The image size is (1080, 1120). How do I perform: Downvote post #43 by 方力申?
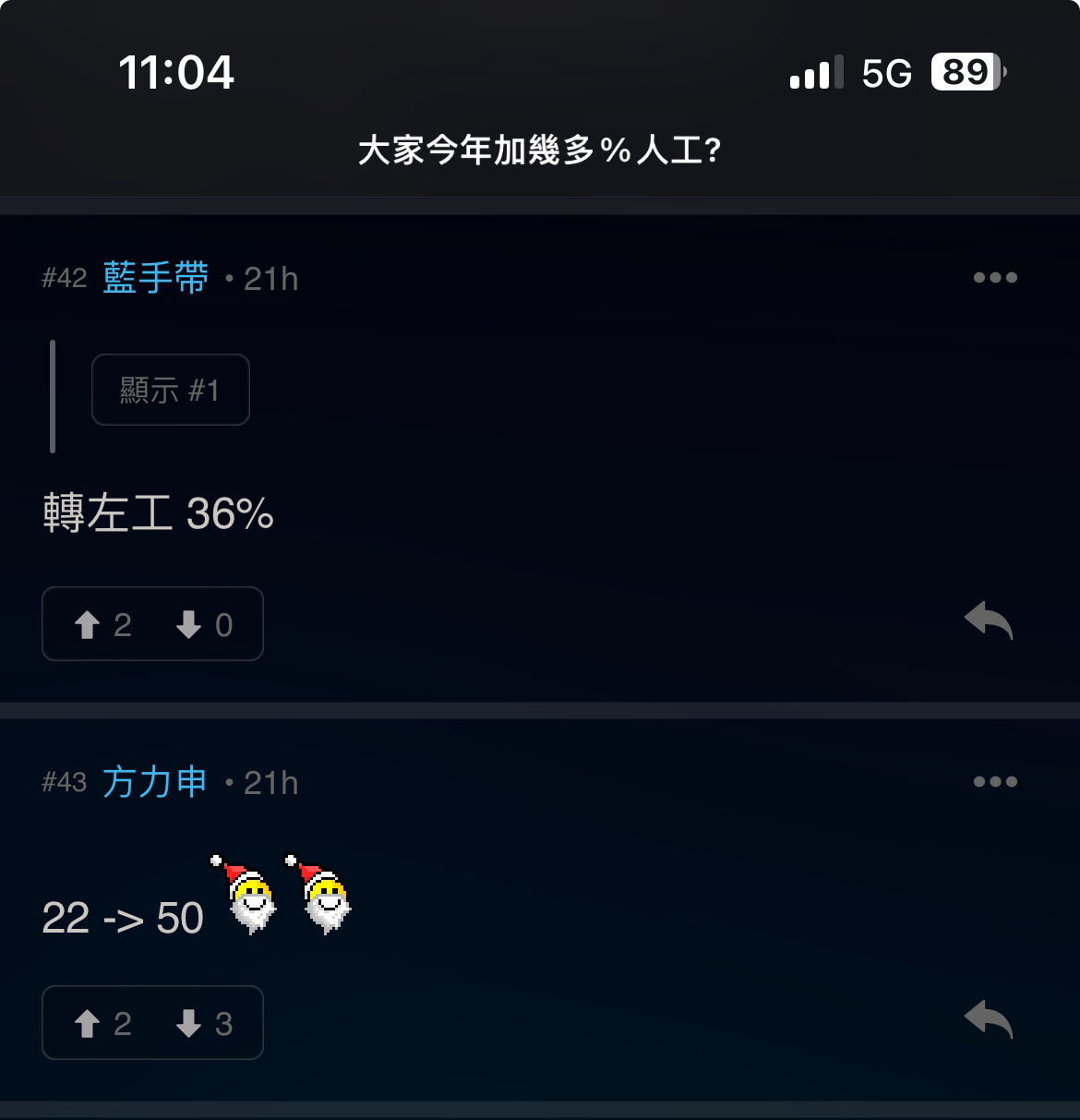[x=189, y=1023]
